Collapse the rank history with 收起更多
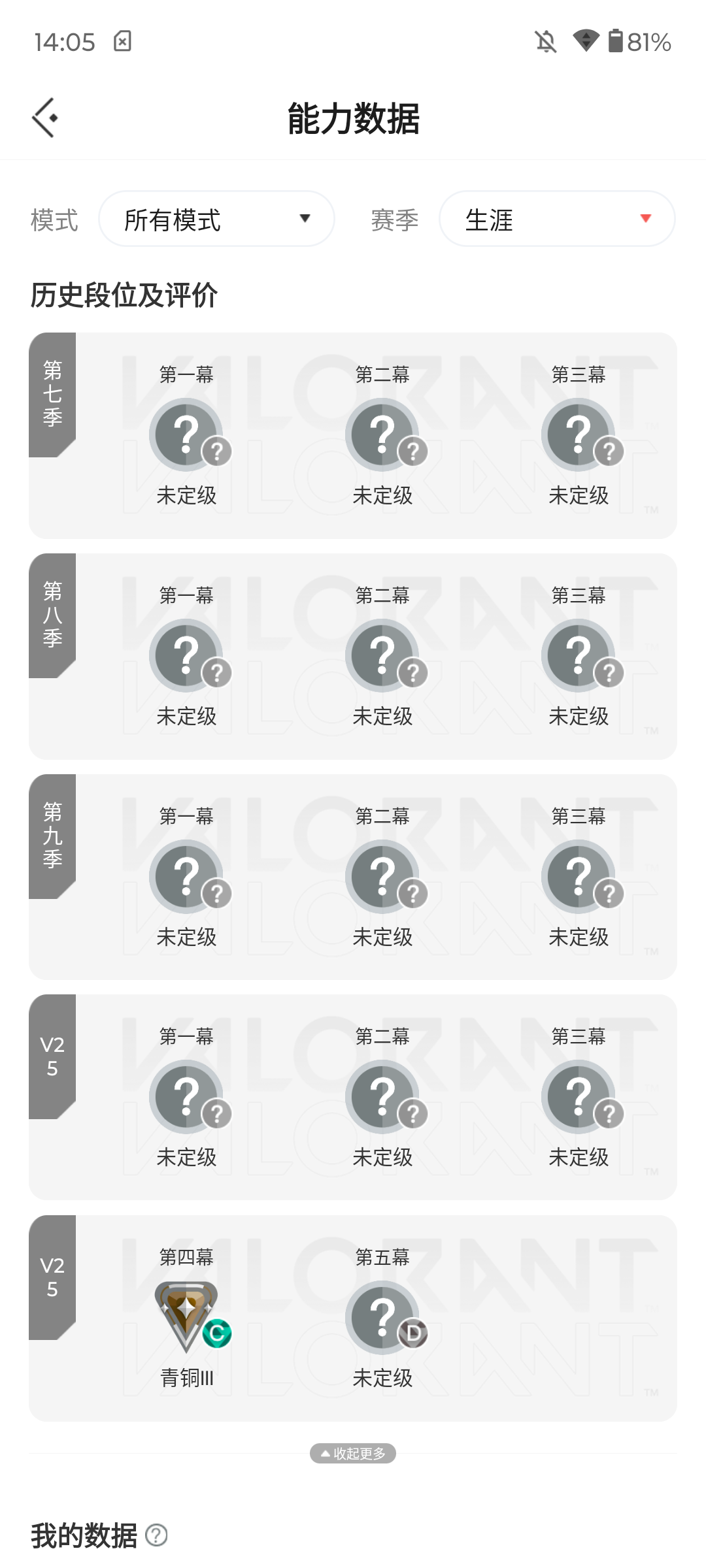 (353, 1453)
